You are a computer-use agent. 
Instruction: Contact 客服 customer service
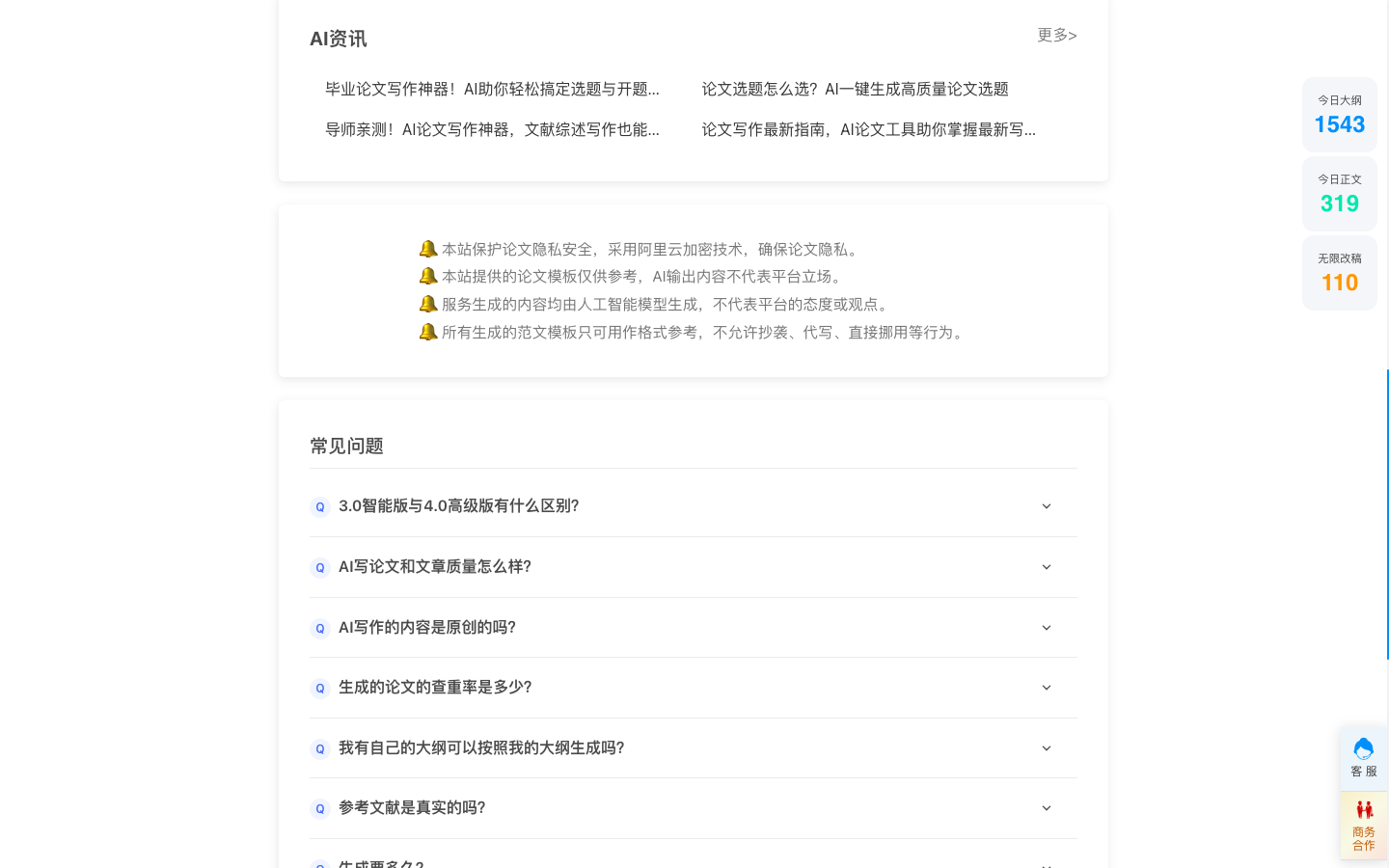pyautogui.click(x=1363, y=758)
